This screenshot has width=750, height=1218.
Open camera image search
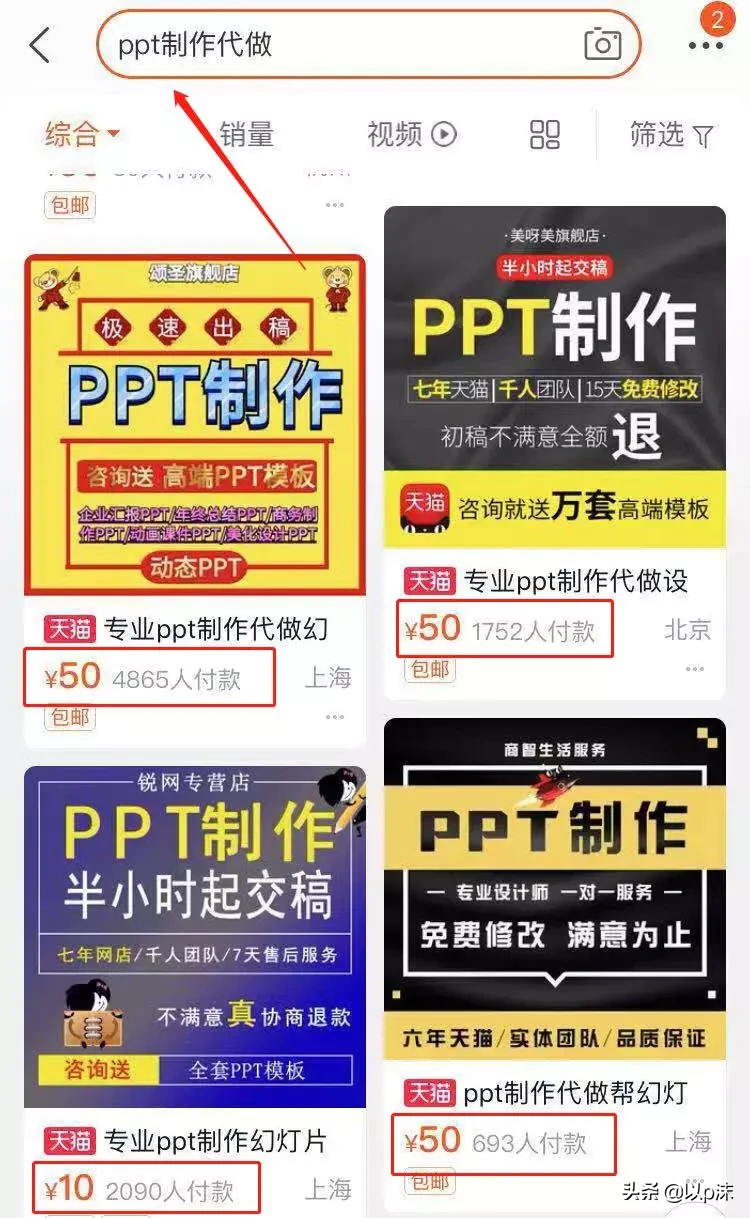click(x=602, y=45)
